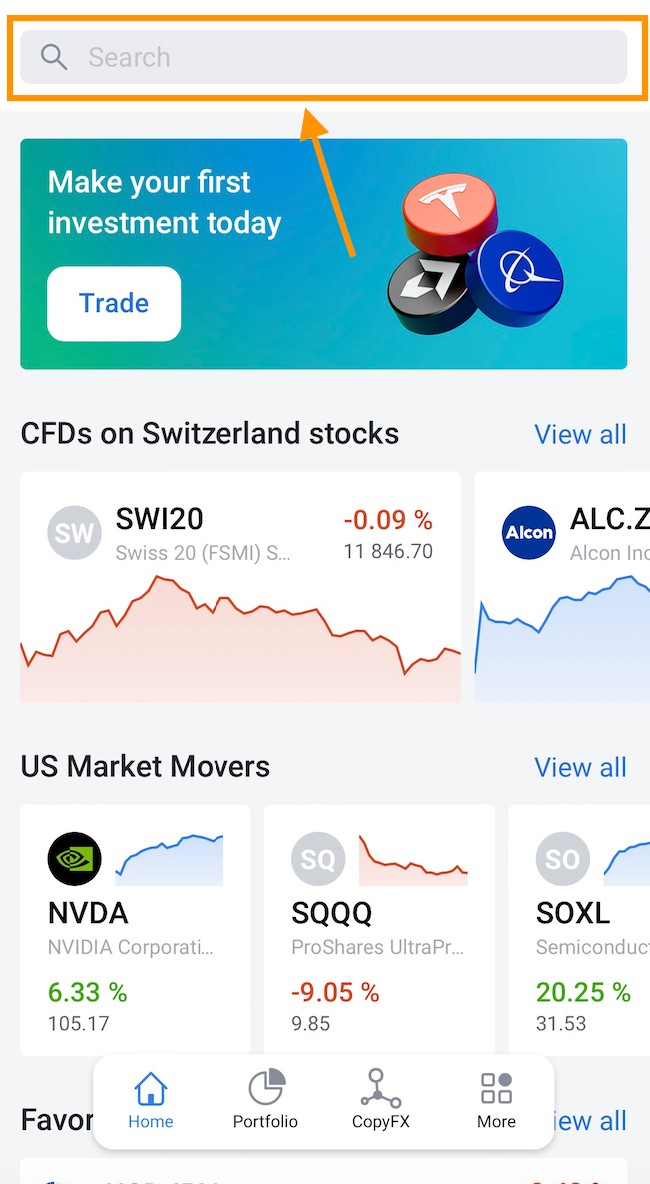The width and height of the screenshot is (650, 1184).
Task: Open the SWI20 chart card
Action: [x=240, y=587]
